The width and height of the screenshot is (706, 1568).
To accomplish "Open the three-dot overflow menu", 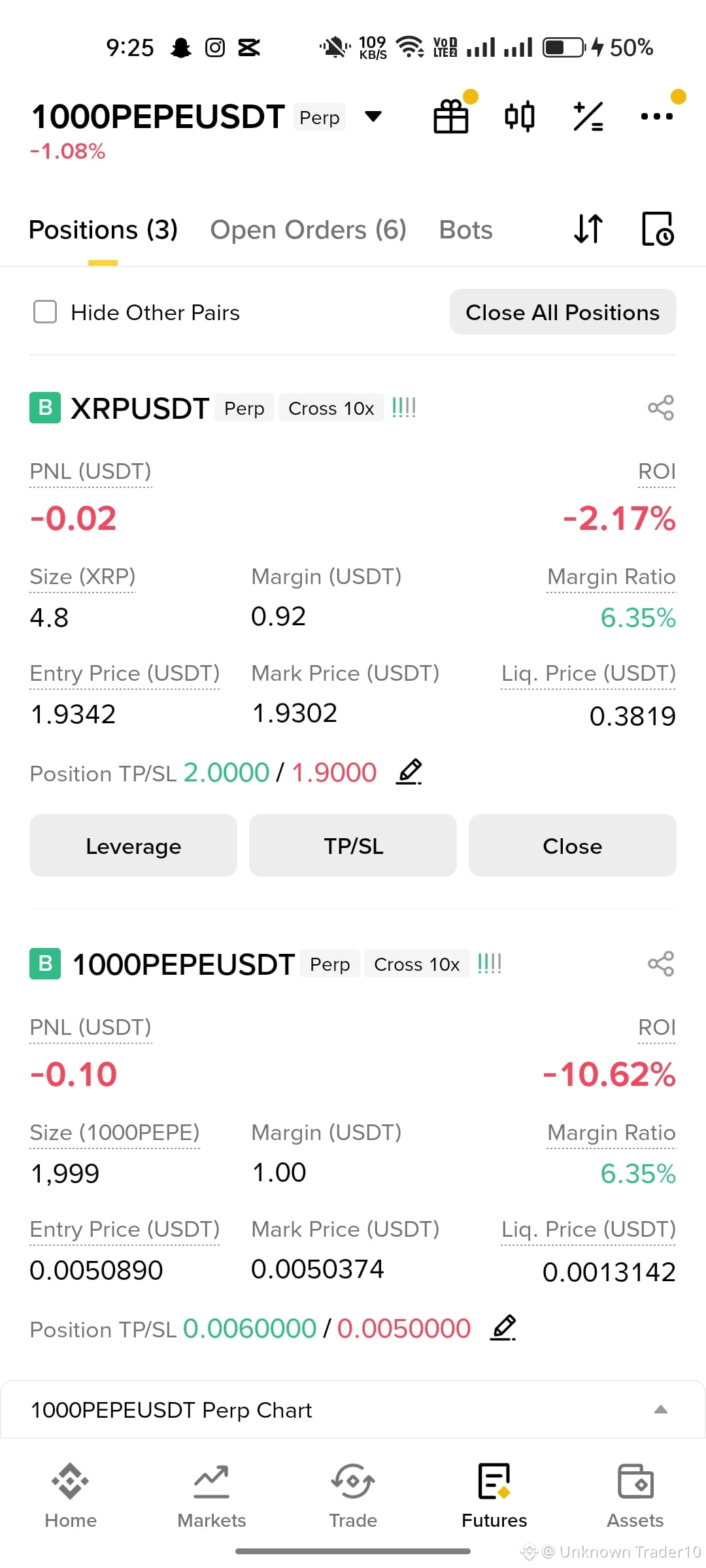I will pos(657,117).
